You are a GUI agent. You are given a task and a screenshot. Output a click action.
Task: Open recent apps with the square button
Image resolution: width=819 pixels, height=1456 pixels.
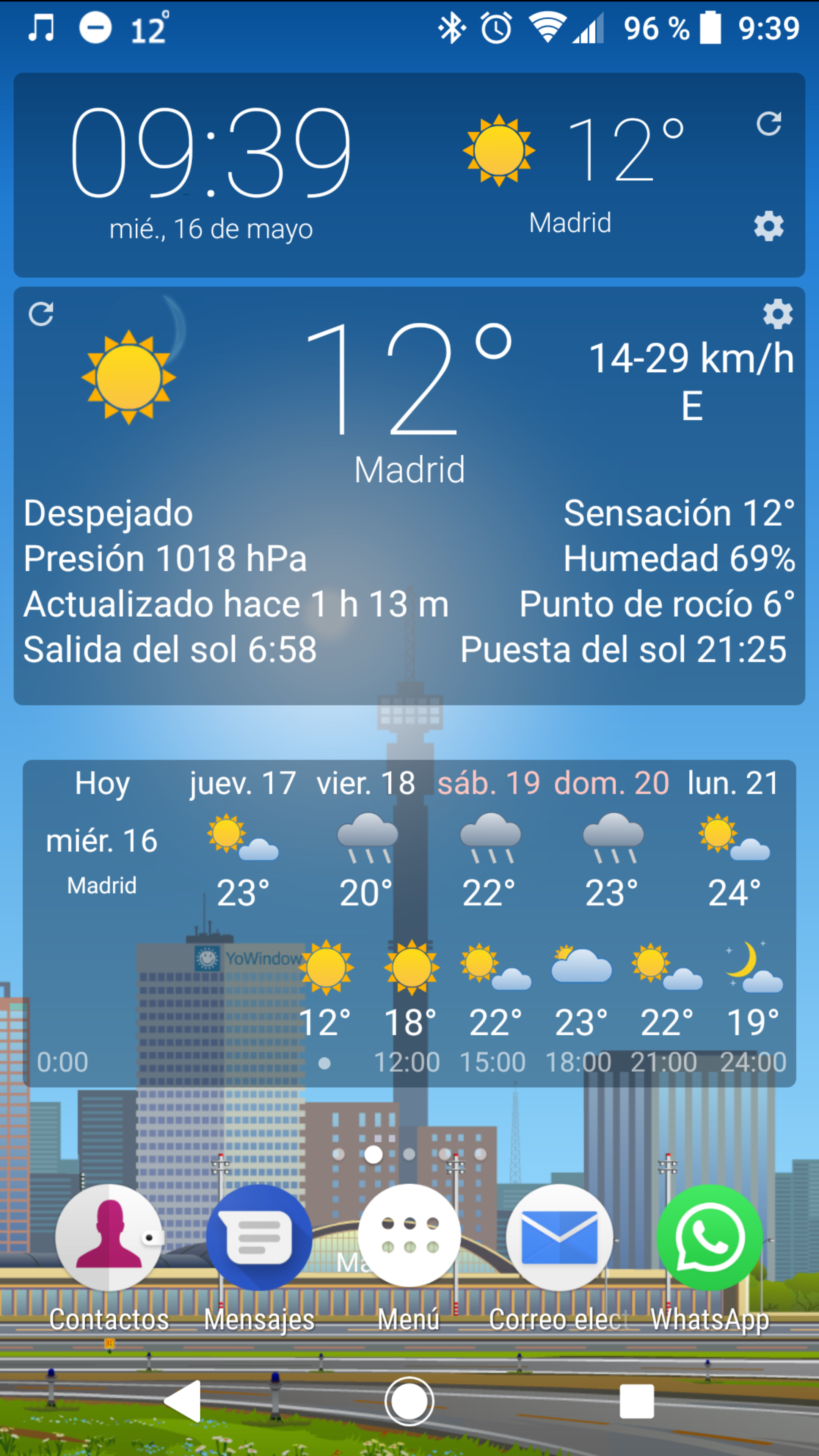coord(637,1401)
